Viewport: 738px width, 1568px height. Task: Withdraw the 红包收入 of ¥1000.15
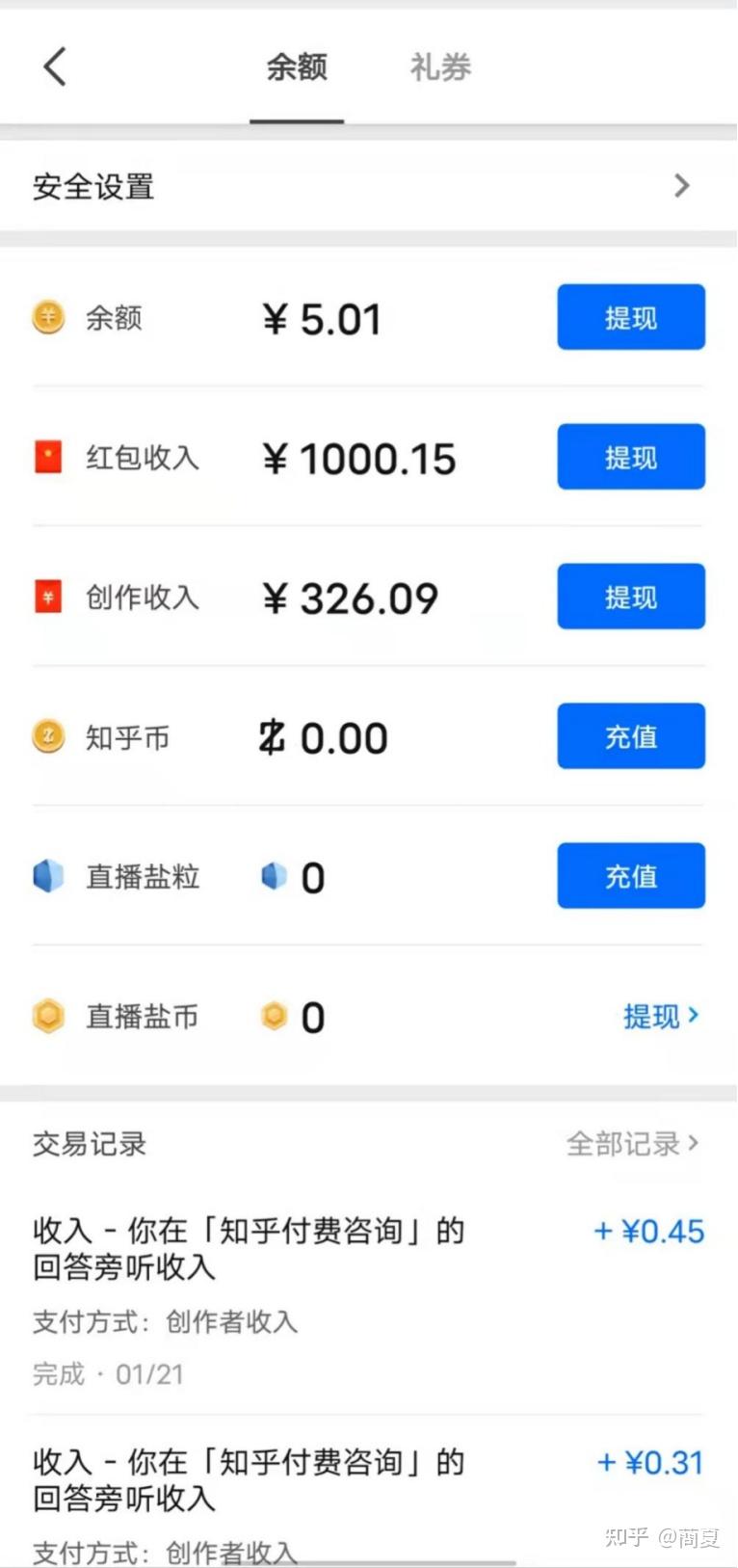[631, 457]
